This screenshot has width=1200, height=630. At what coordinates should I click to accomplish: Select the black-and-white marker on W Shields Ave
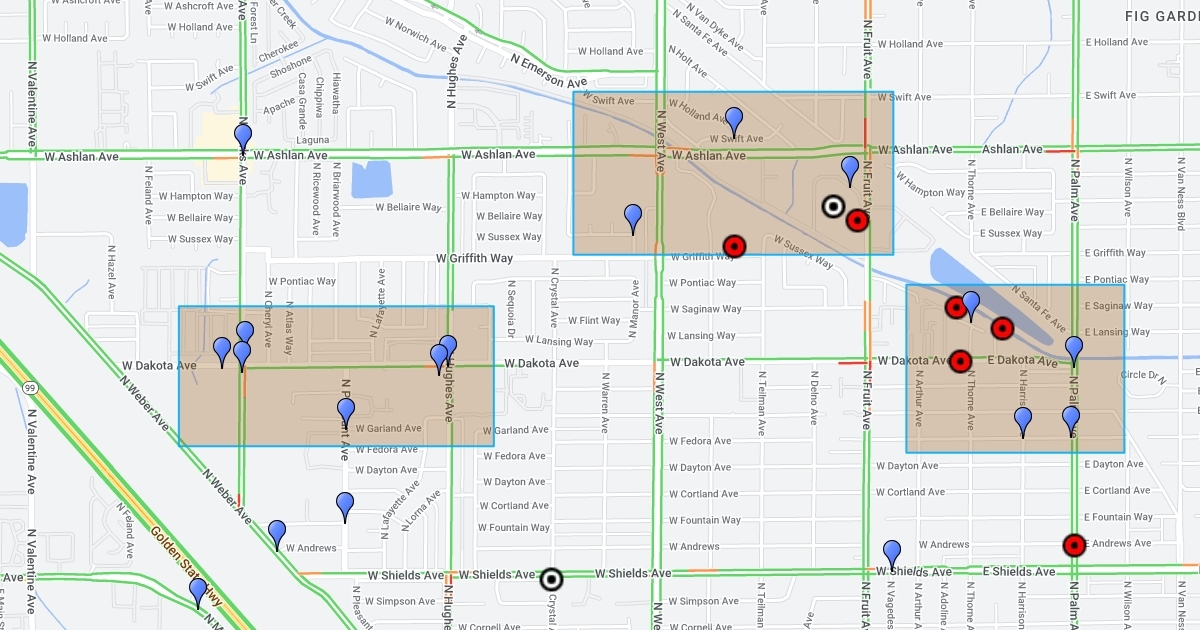pos(551,579)
